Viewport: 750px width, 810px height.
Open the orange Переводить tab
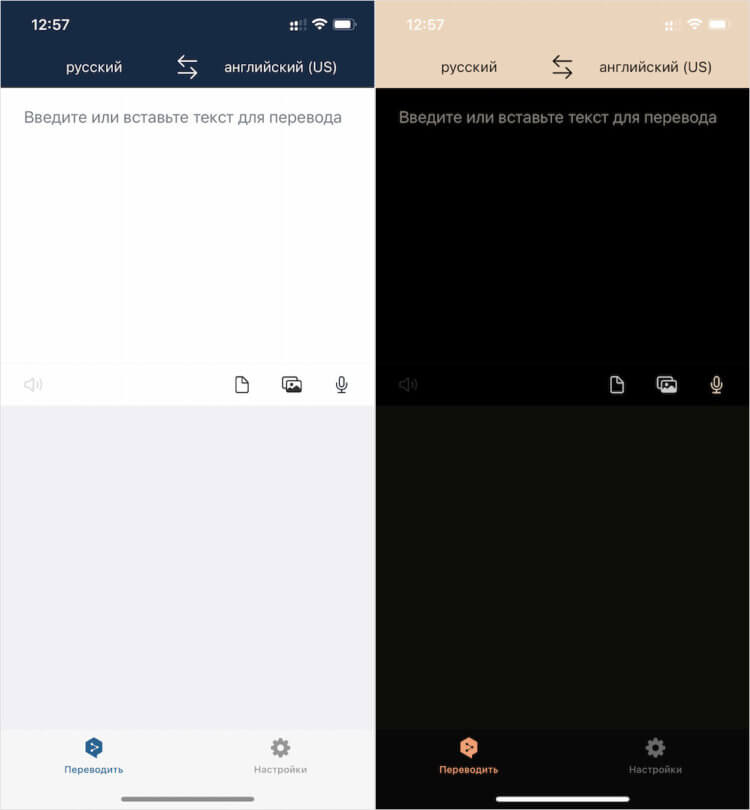click(469, 755)
